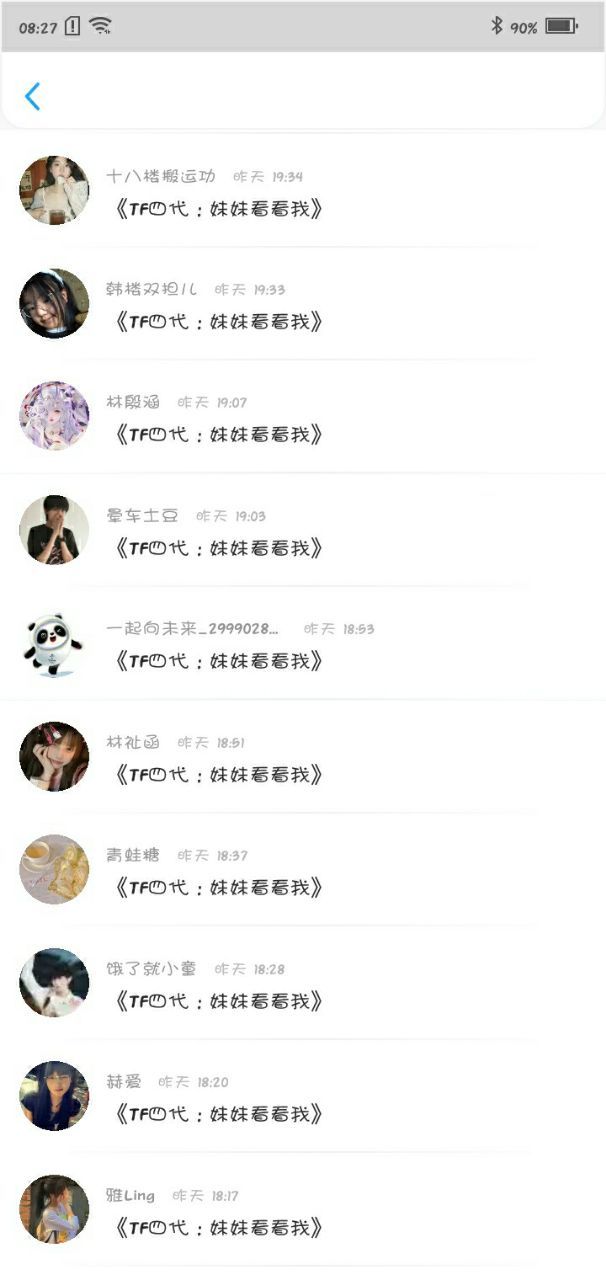Open the entry from 饿了就小童
This screenshot has height=1280, width=606.
pyautogui.click(x=303, y=982)
